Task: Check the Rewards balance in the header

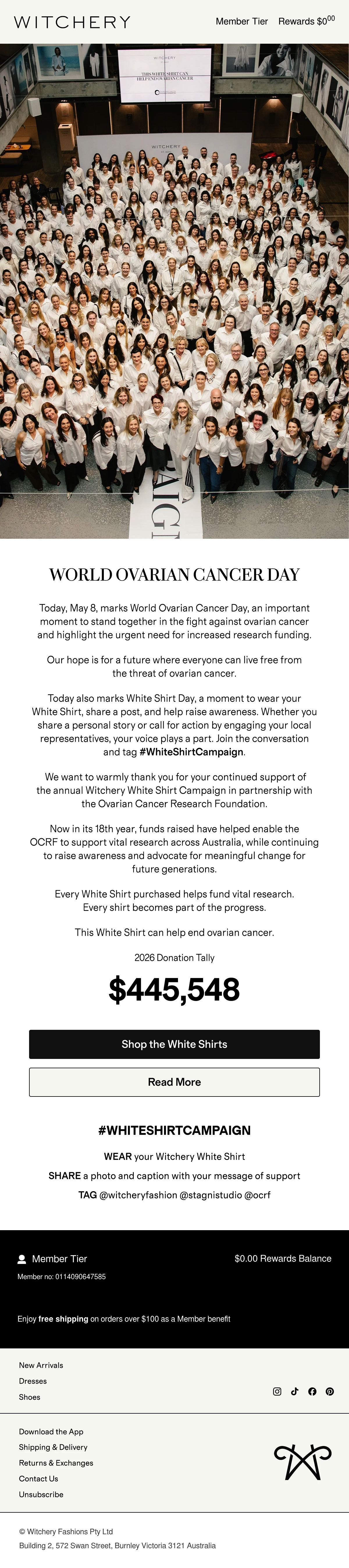Action: (307, 21)
